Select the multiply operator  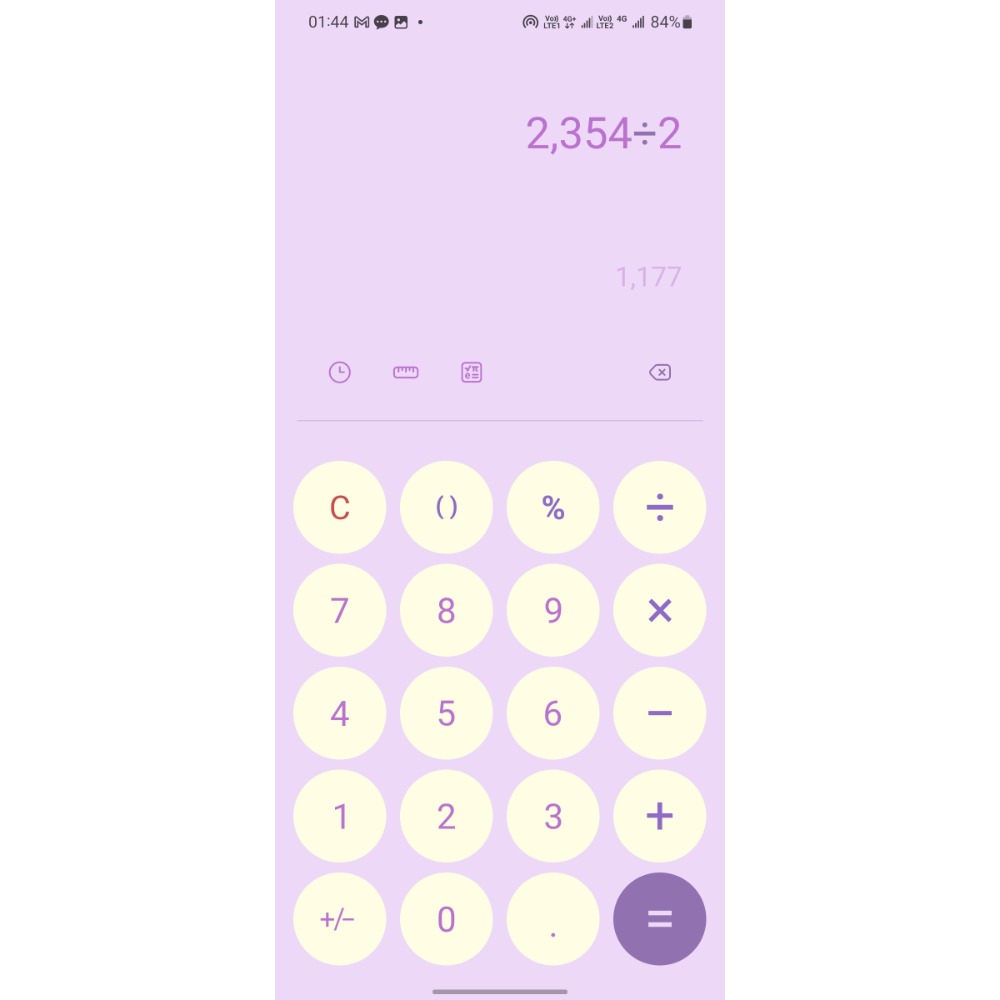[x=659, y=611]
